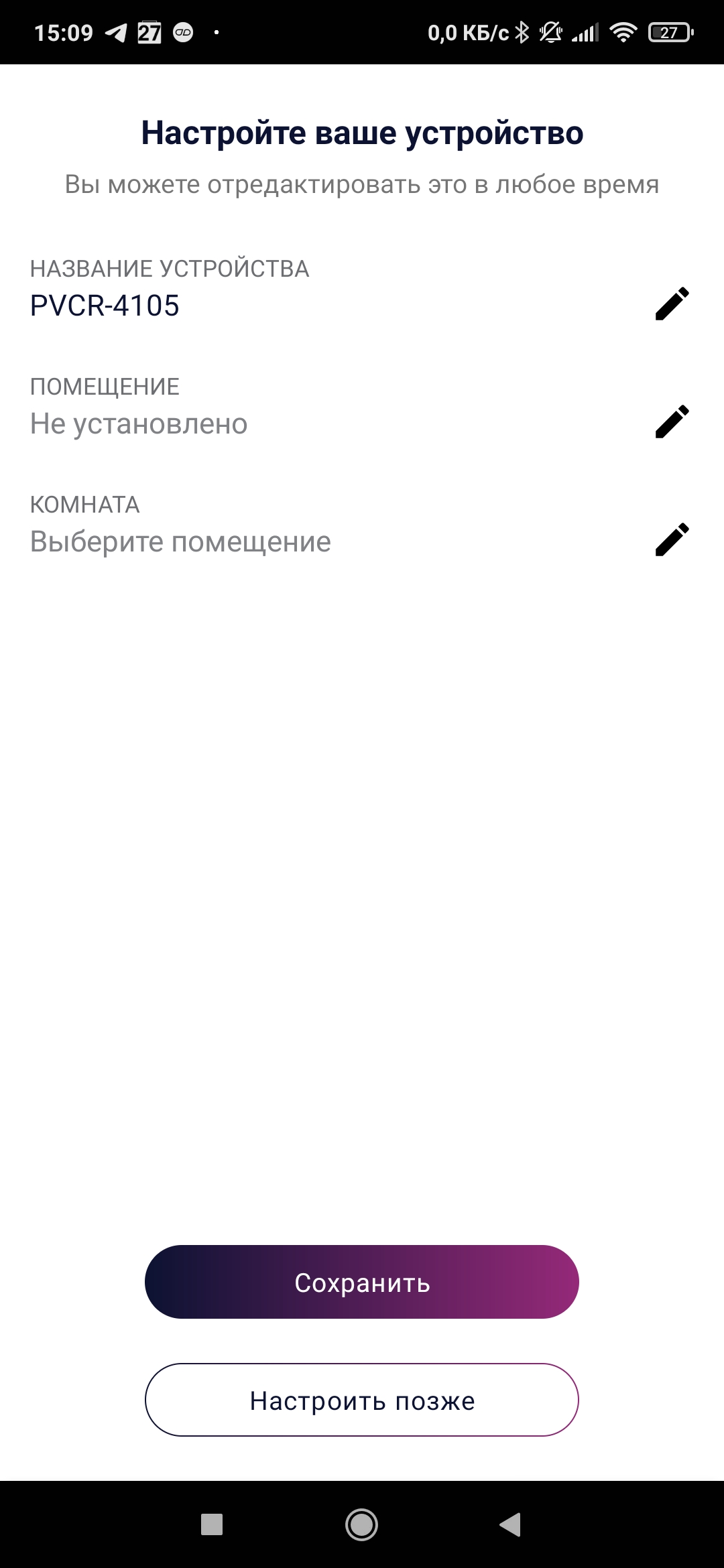Edit the device name PVCR-4105
Image resolution: width=724 pixels, height=1568 pixels.
[672, 304]
